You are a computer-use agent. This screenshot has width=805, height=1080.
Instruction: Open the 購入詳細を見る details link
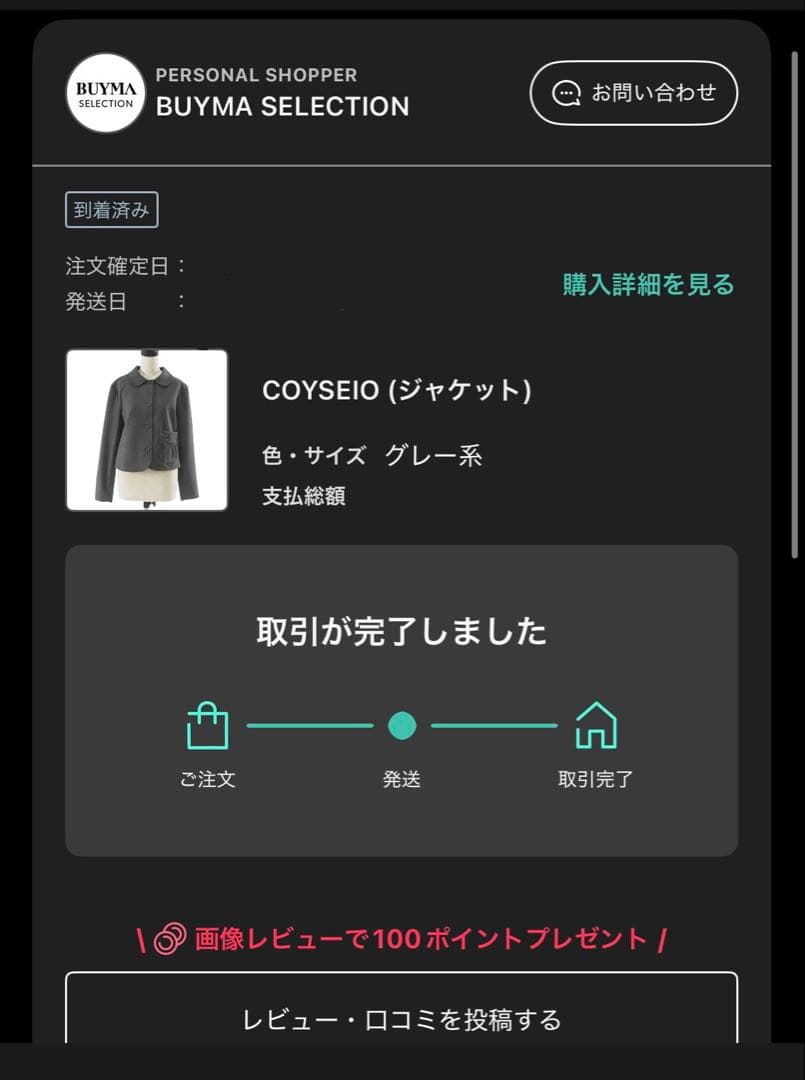pos(648,284)
